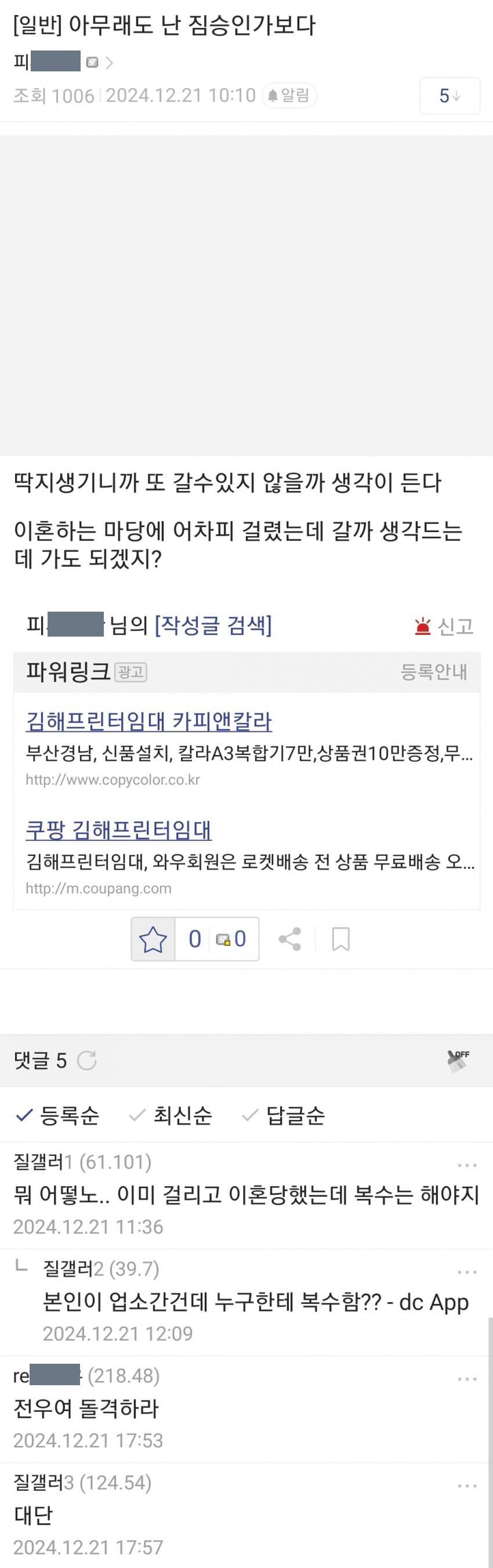
Task: Jump to comments via the 5 button
Action: click(449, 96)
